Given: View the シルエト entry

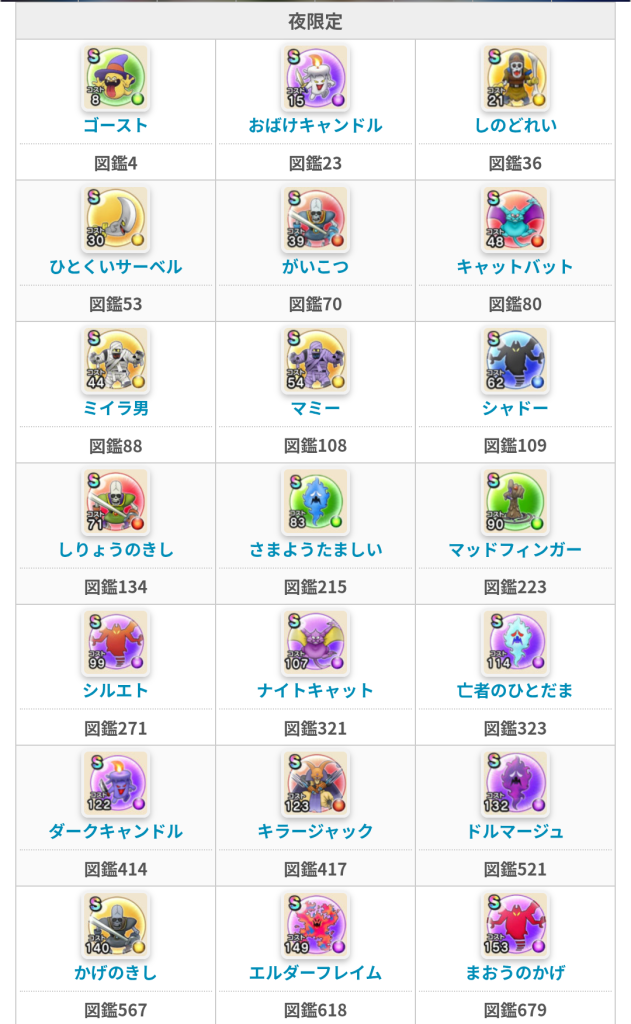Looking at the screenshot, I should [x=116, y=690].
